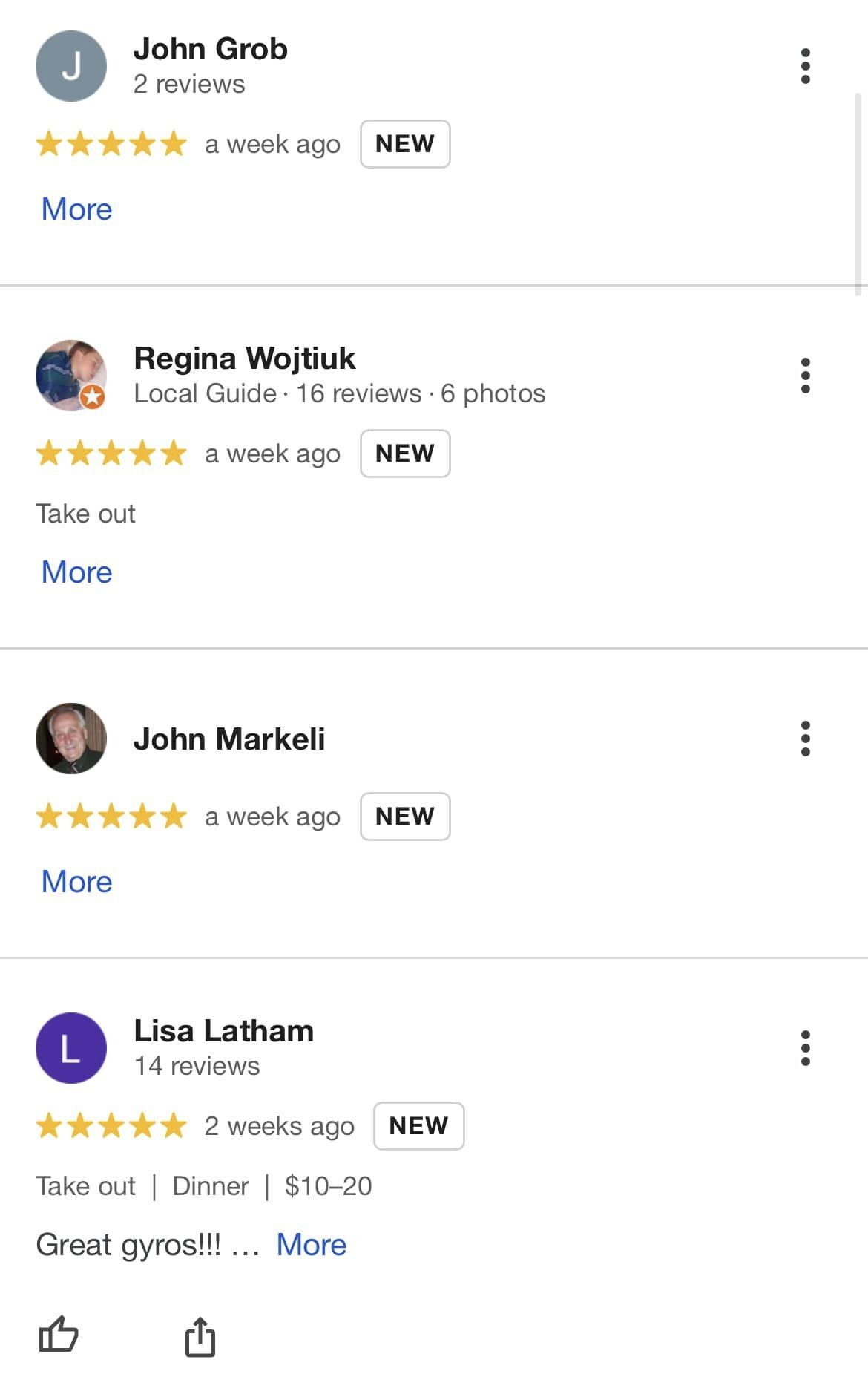
Task: Share Lisa Latham's review
Action: (200, 1337)
